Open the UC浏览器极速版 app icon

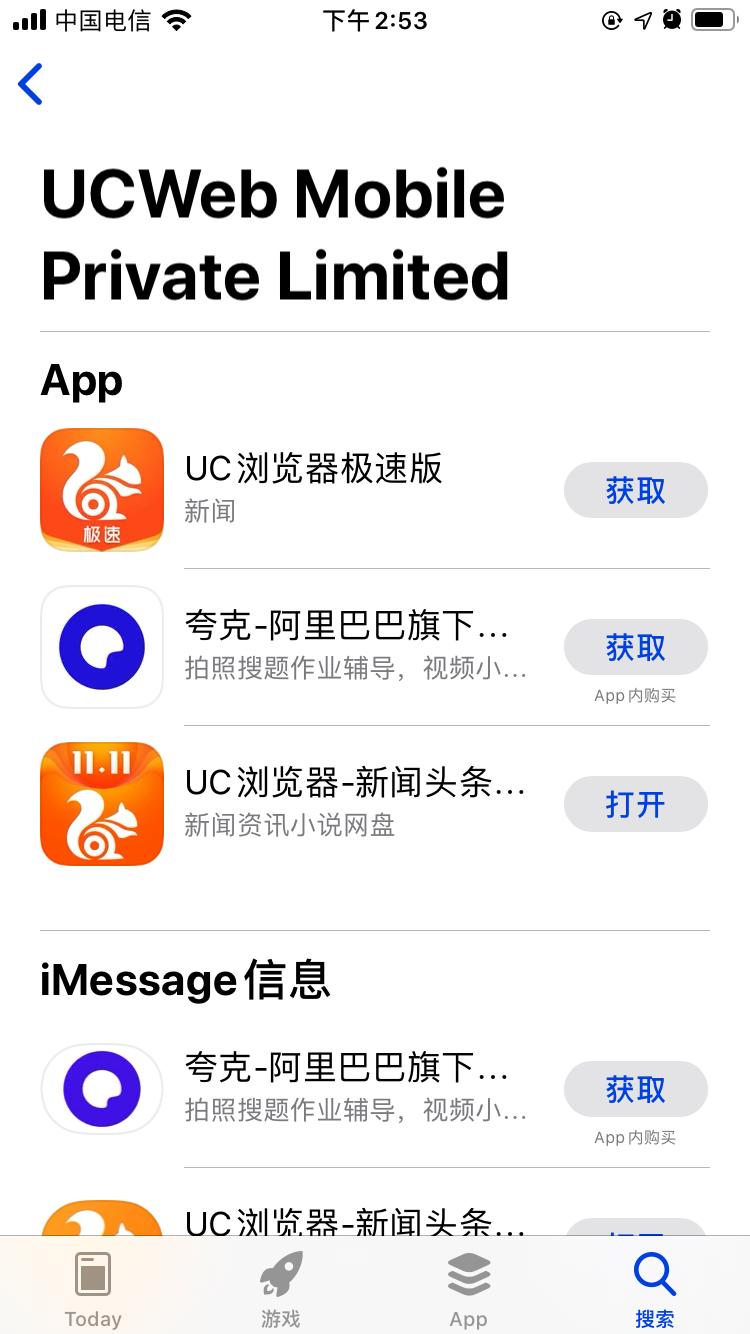click(101, 490)
